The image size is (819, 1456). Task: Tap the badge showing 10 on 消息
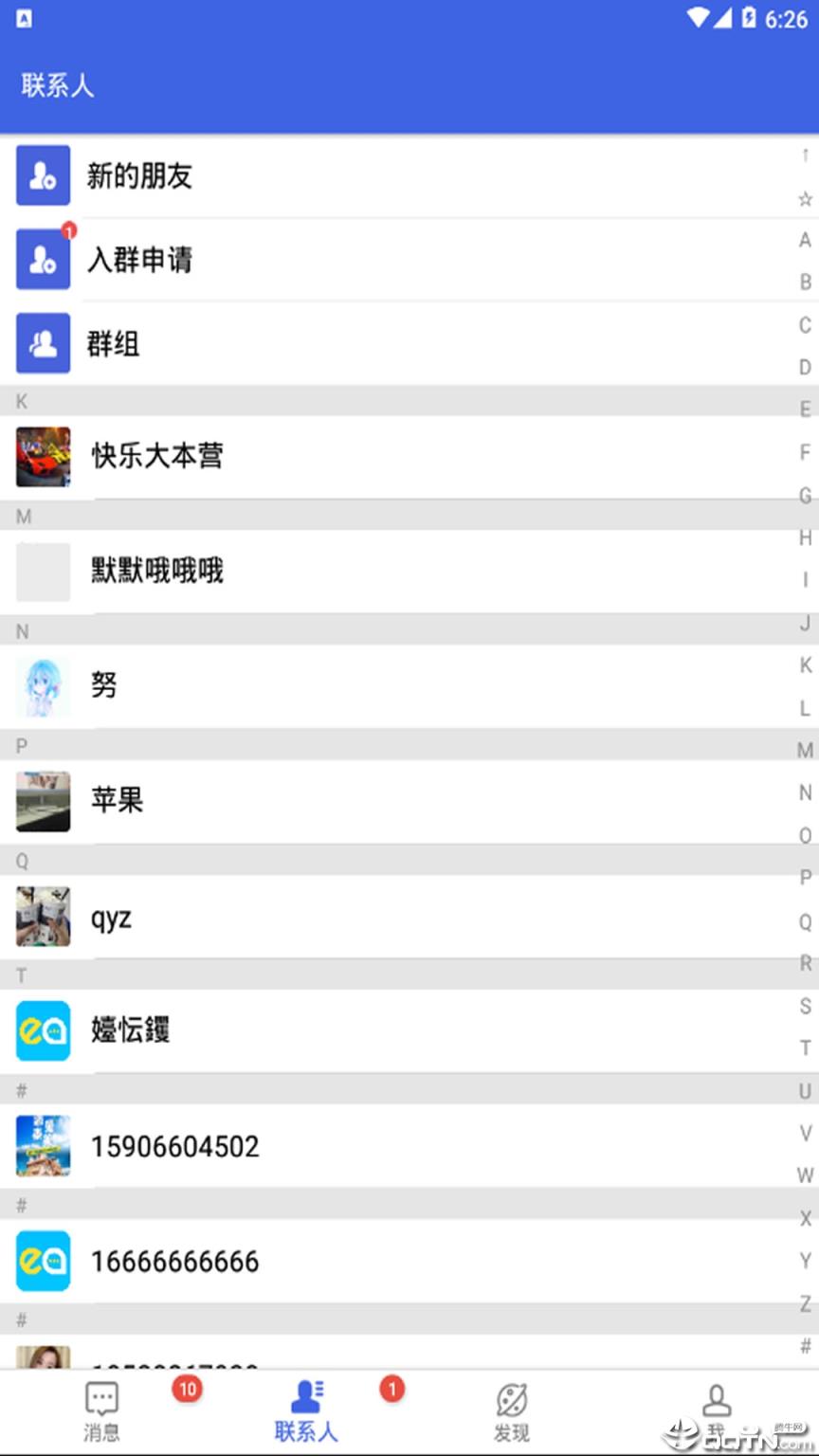click(x=188, y=1388)
